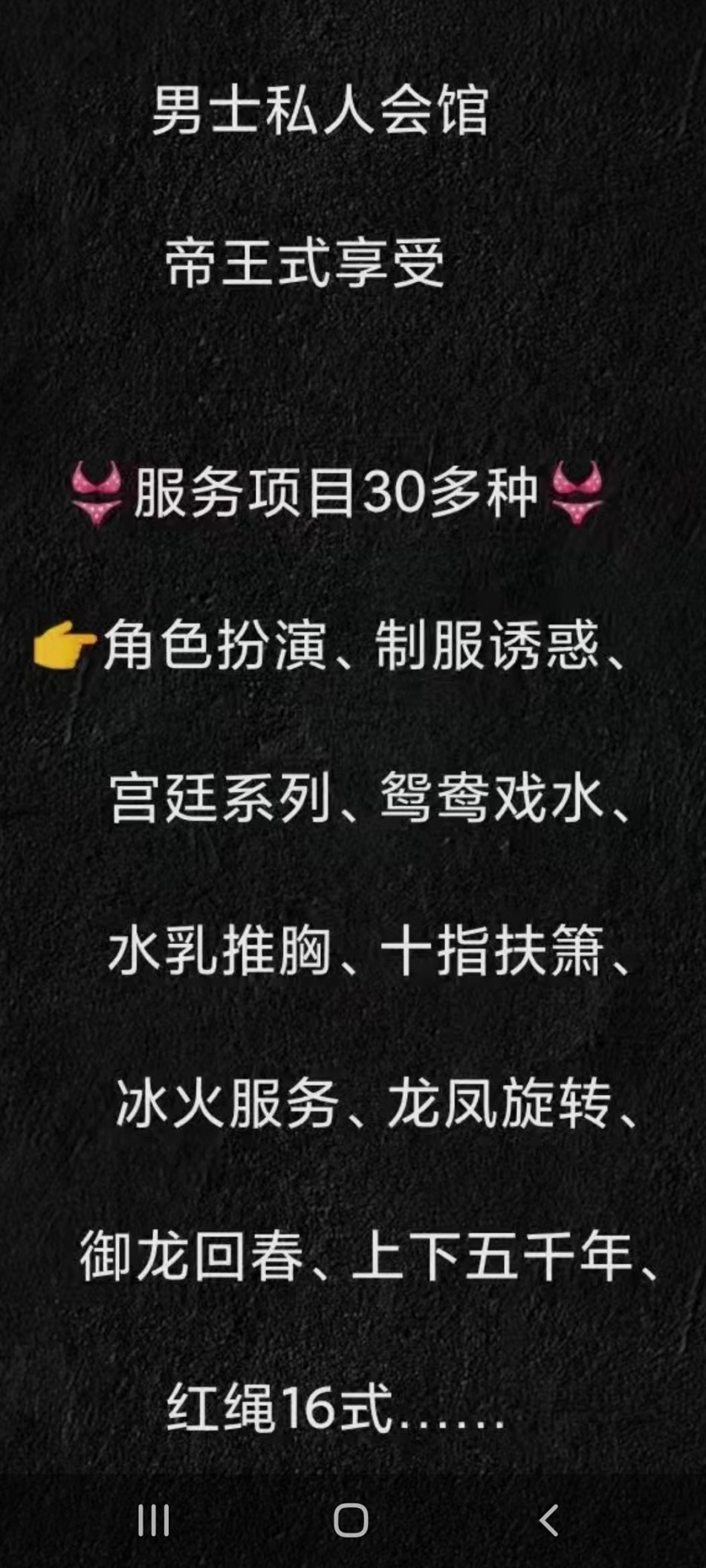Go back using the navigation bar arrow

(x=548, y=1520)
